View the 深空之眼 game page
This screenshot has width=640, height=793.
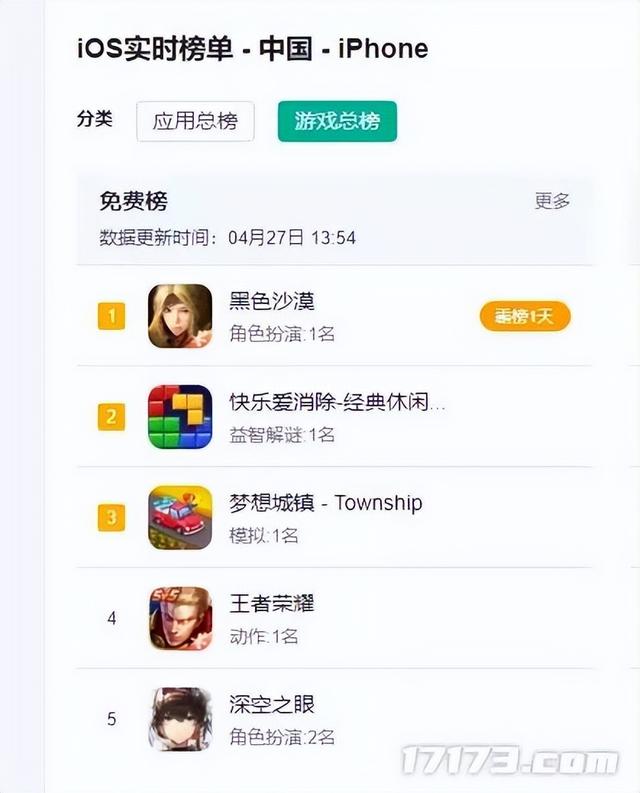272,705
